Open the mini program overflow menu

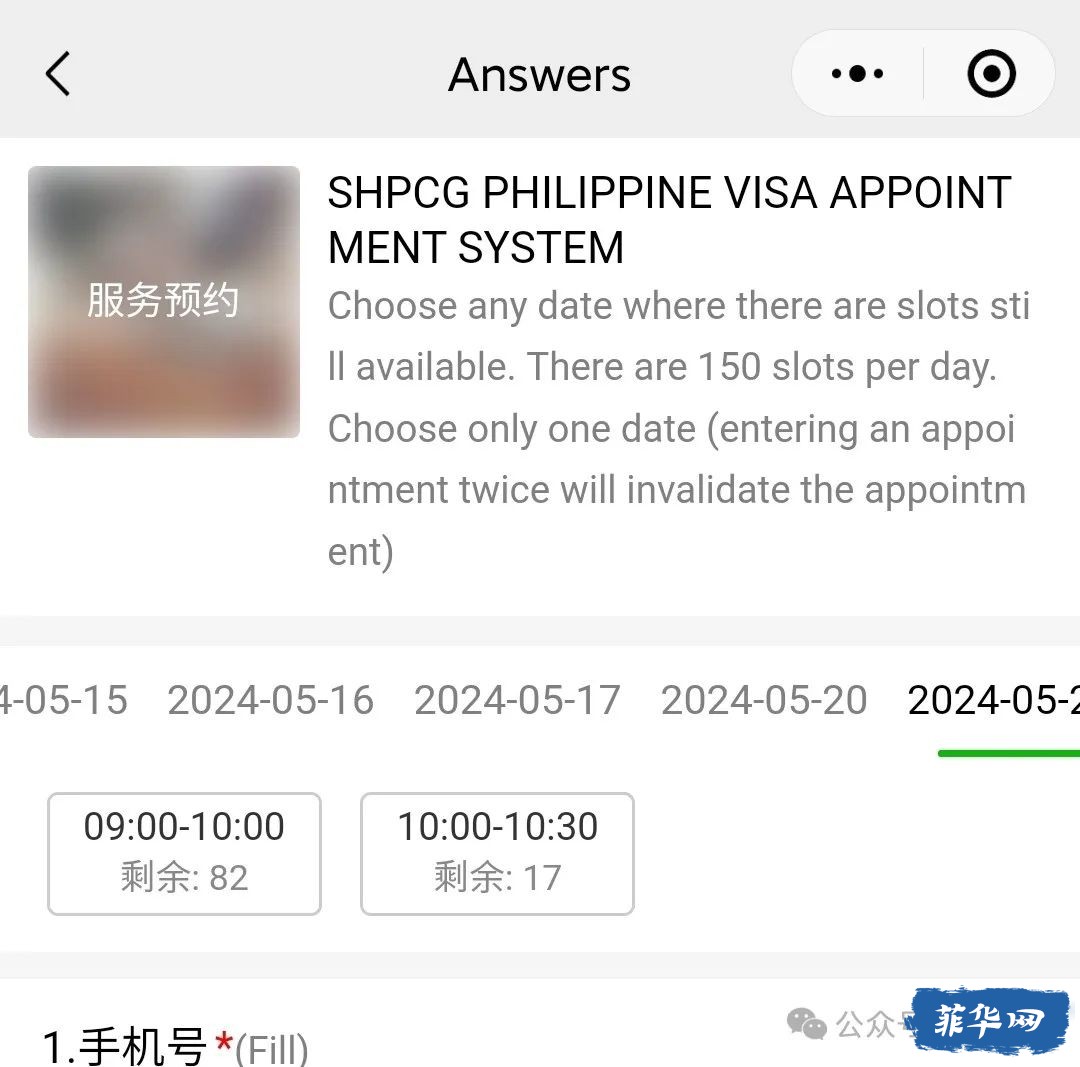tap(857, 74)
